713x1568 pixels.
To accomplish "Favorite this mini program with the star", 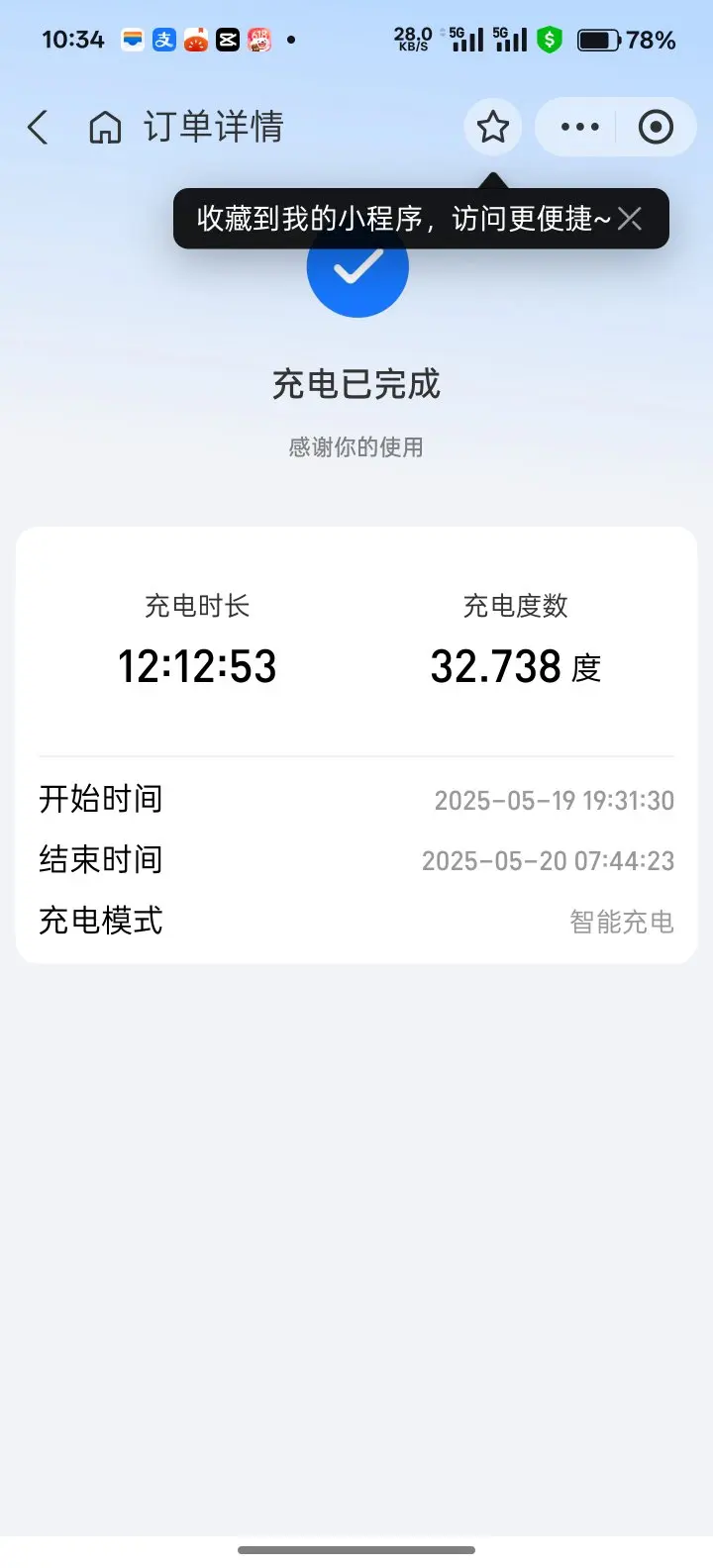I will pos(493,127).
